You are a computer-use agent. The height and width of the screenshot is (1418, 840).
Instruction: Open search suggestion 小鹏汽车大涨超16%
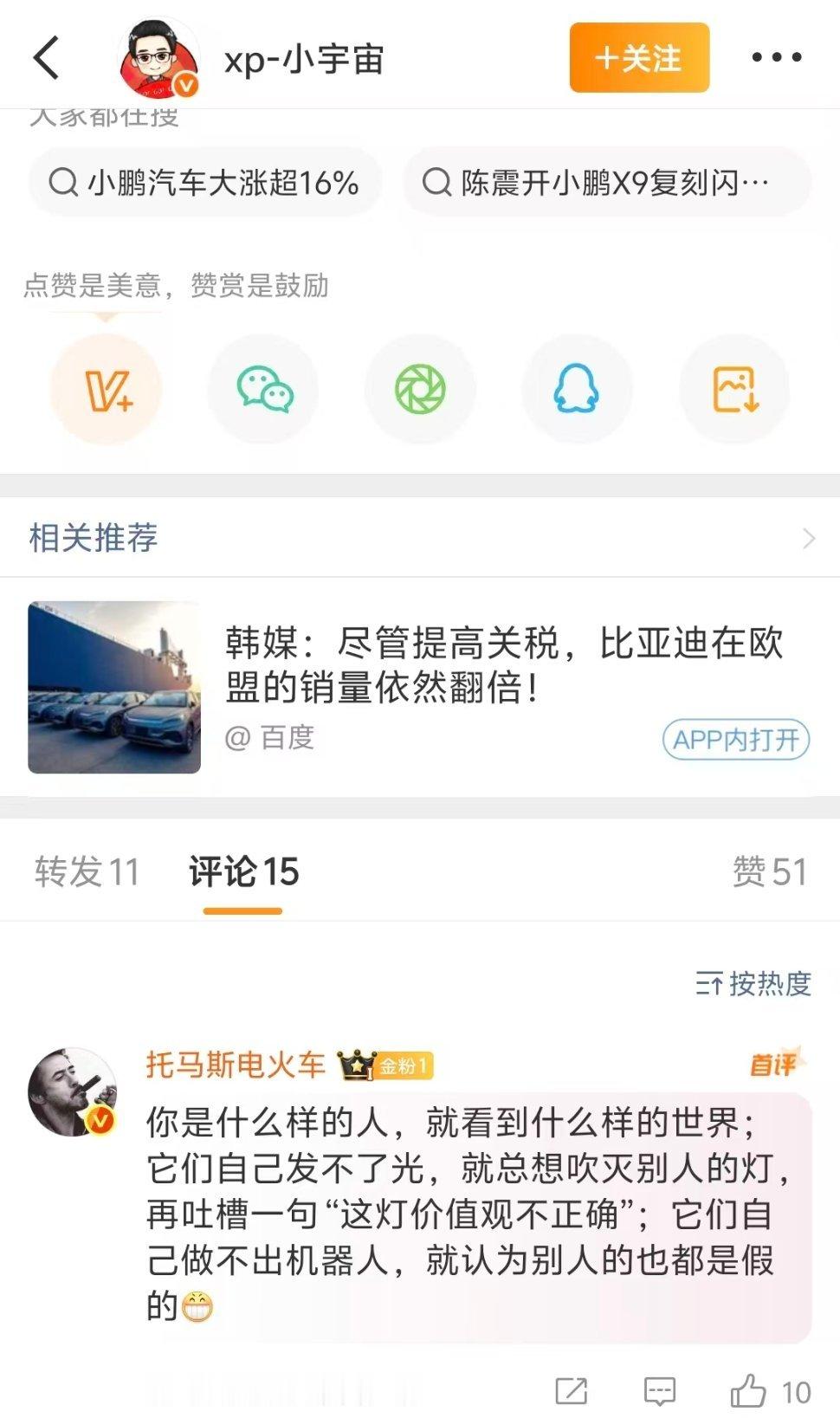coord(204,182)
